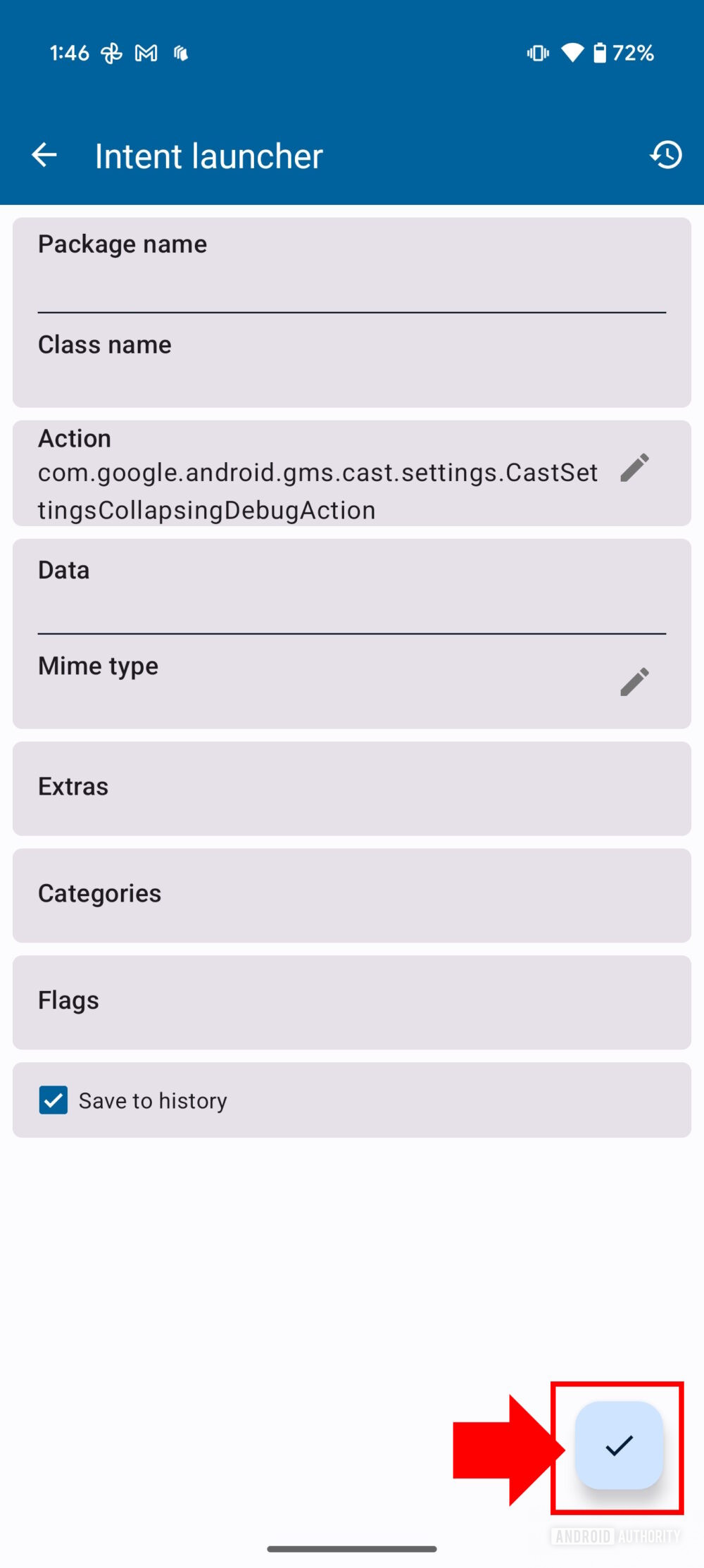
Task: Toggle the Save to history checkbox off
Action: (54, 1100)
